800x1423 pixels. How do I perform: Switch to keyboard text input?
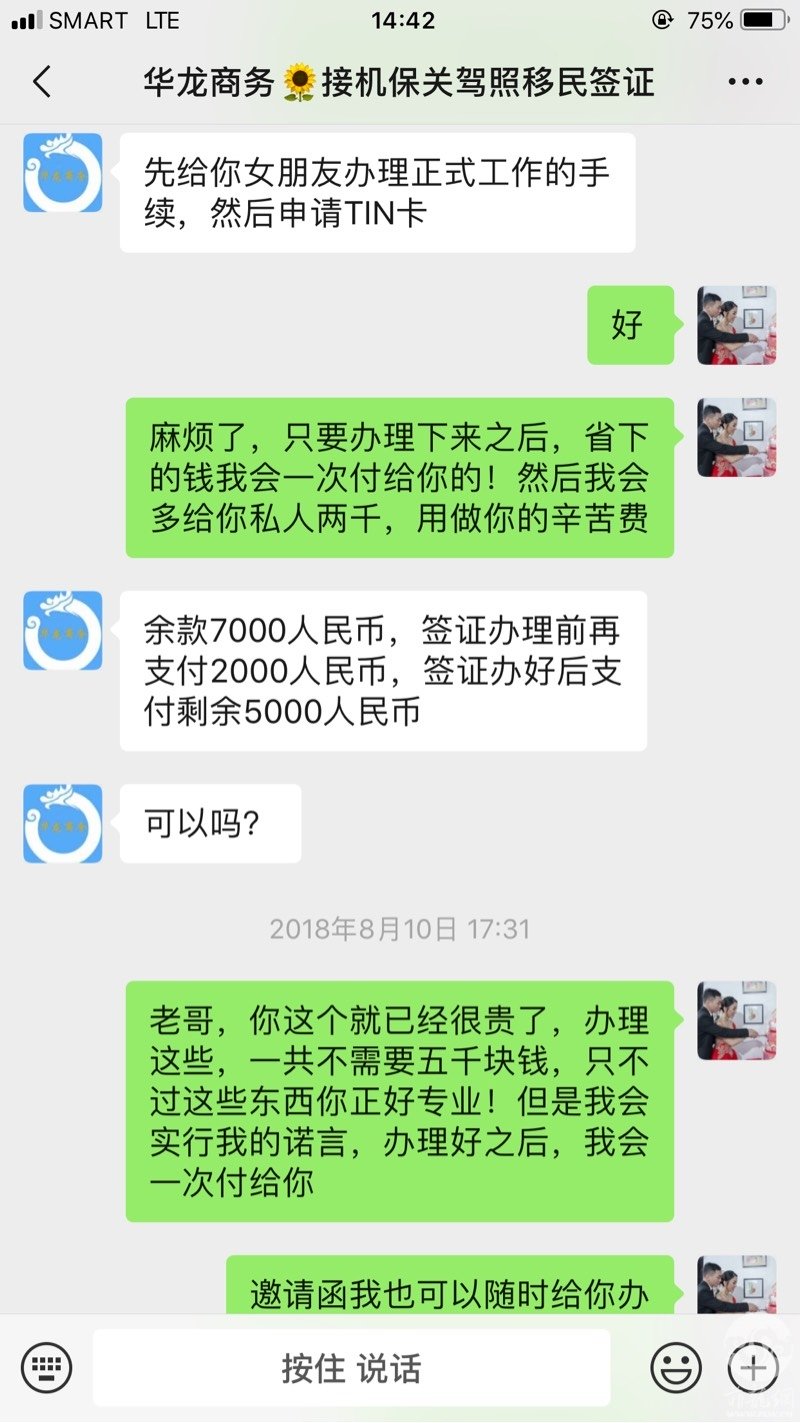(x=46, y=1367)
